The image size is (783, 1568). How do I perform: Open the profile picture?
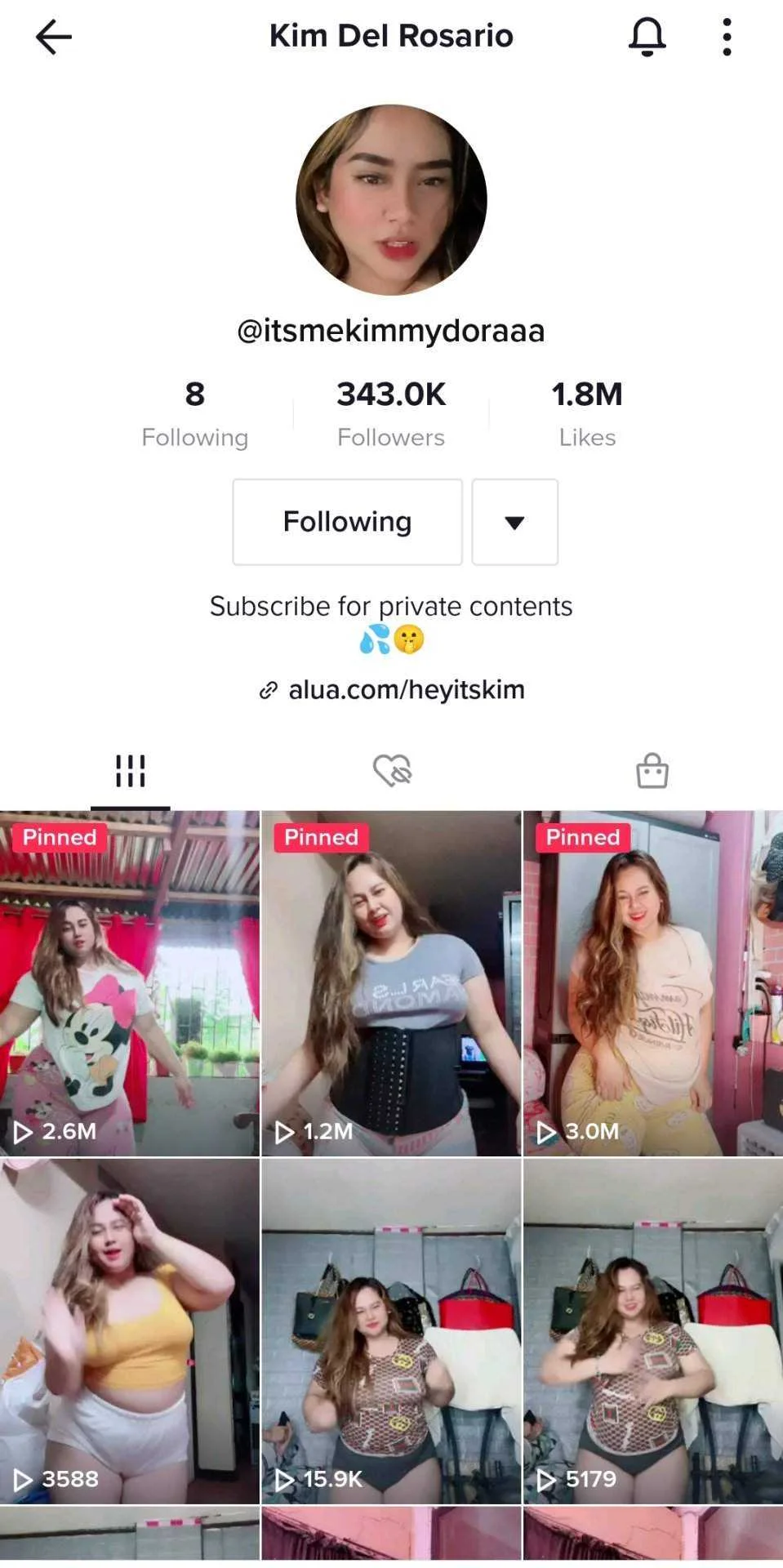coord(391,200)
